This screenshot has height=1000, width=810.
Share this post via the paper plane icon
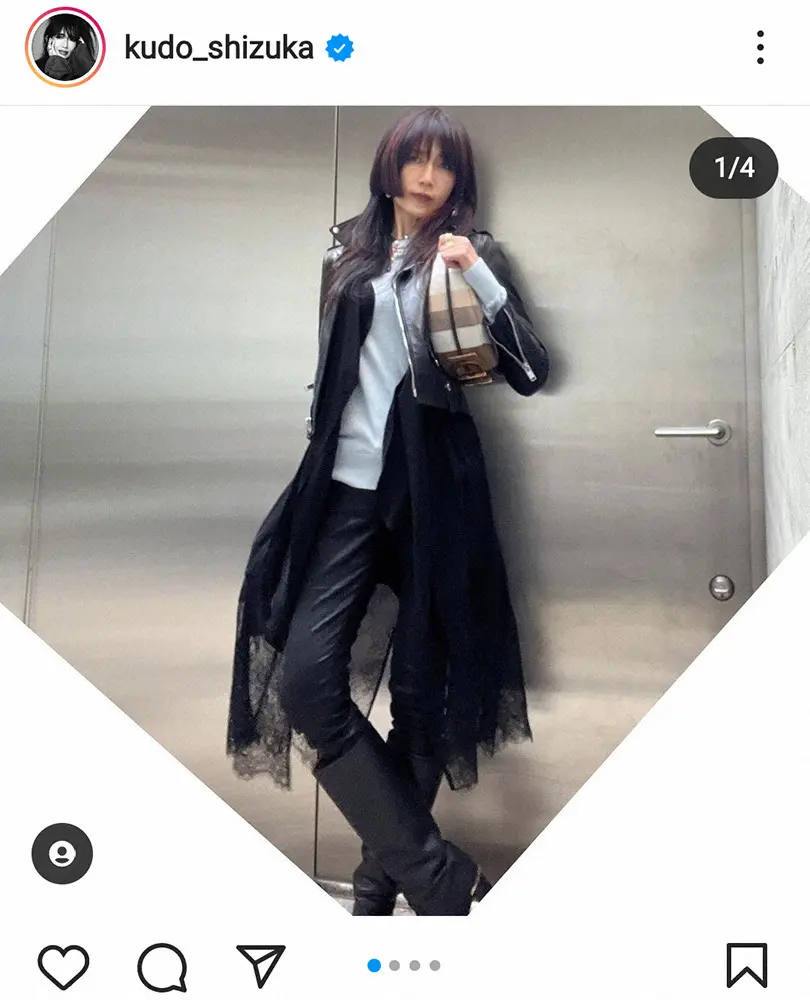261,966
